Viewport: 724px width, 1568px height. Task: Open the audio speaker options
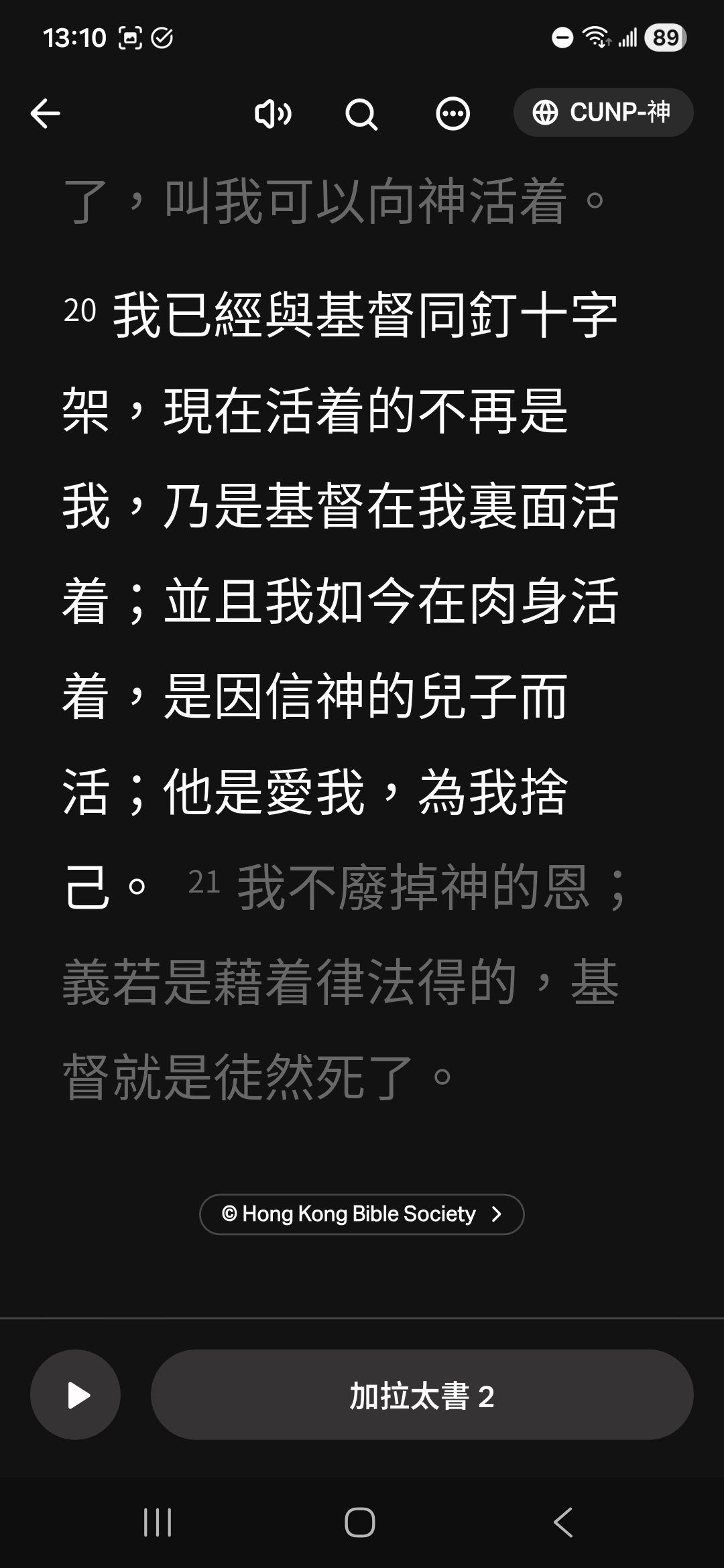coord(273,114)
